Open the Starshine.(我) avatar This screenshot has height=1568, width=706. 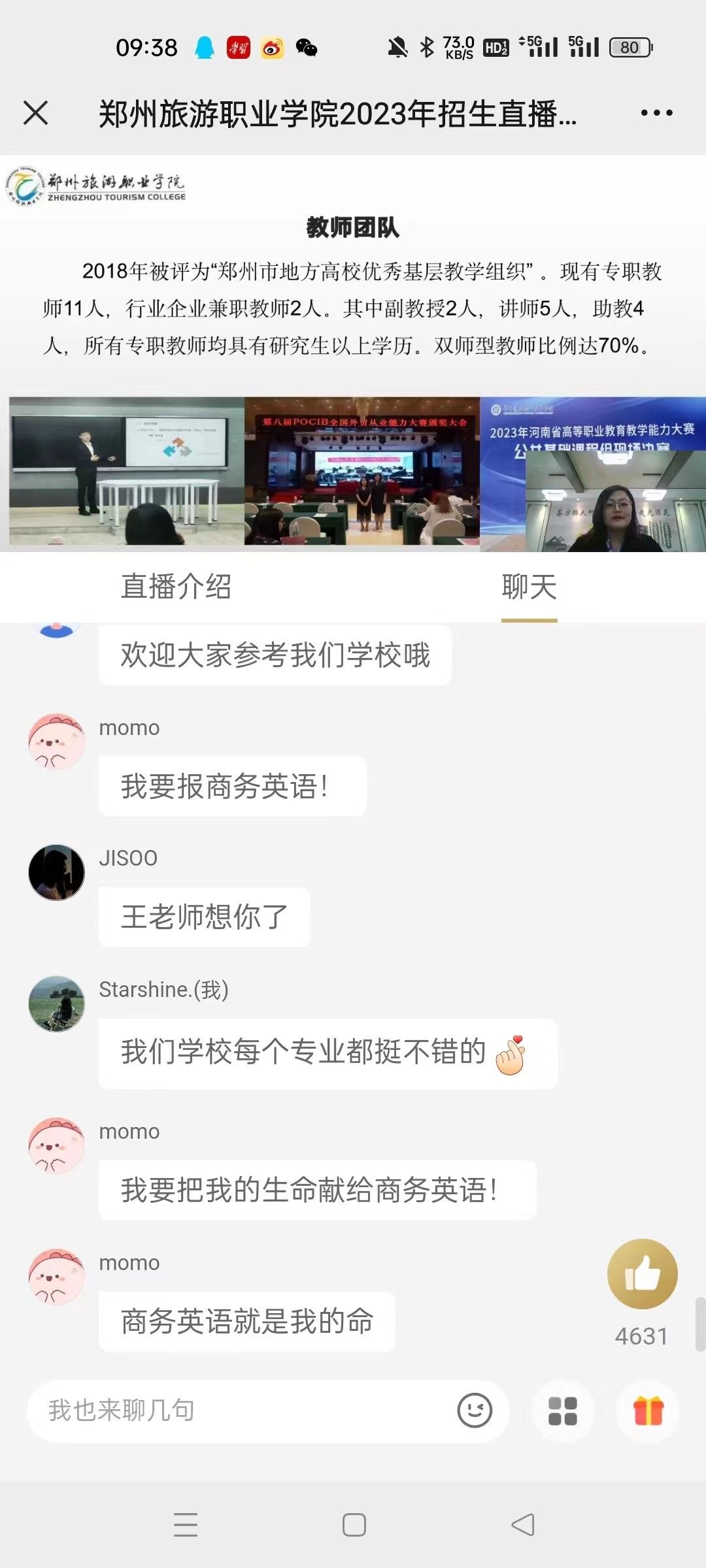pyautogui.click(x=57, y=1004)
